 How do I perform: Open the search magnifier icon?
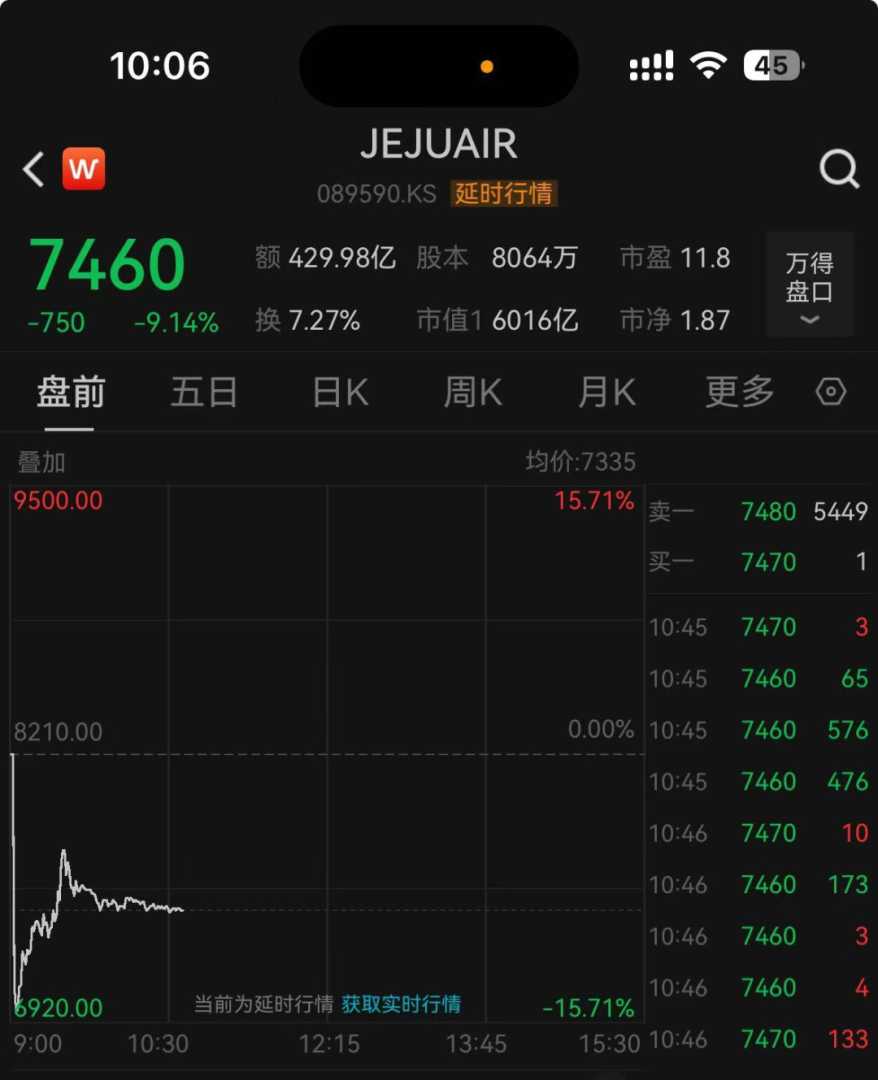coord(838,170)
